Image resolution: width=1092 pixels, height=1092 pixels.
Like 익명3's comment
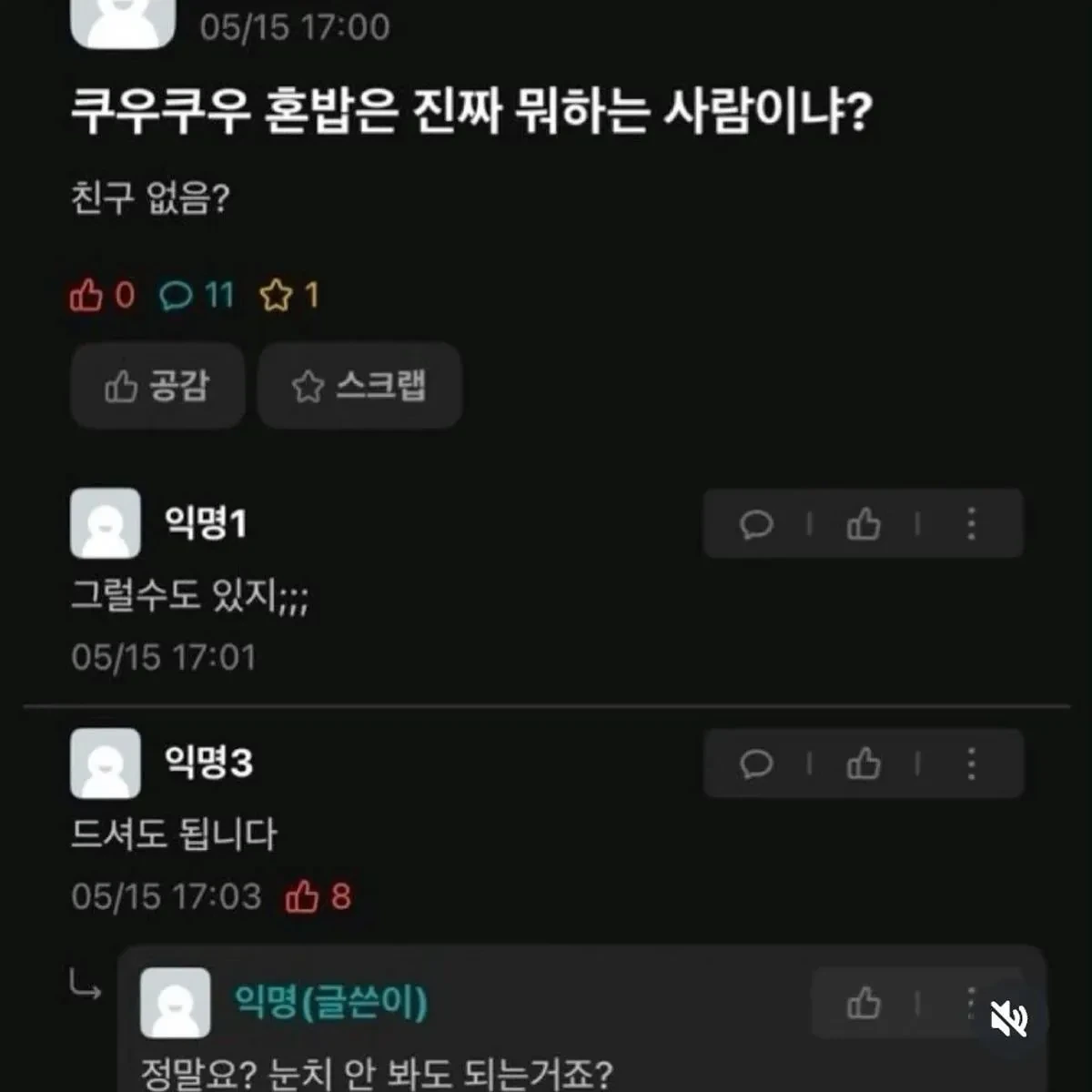864,763
